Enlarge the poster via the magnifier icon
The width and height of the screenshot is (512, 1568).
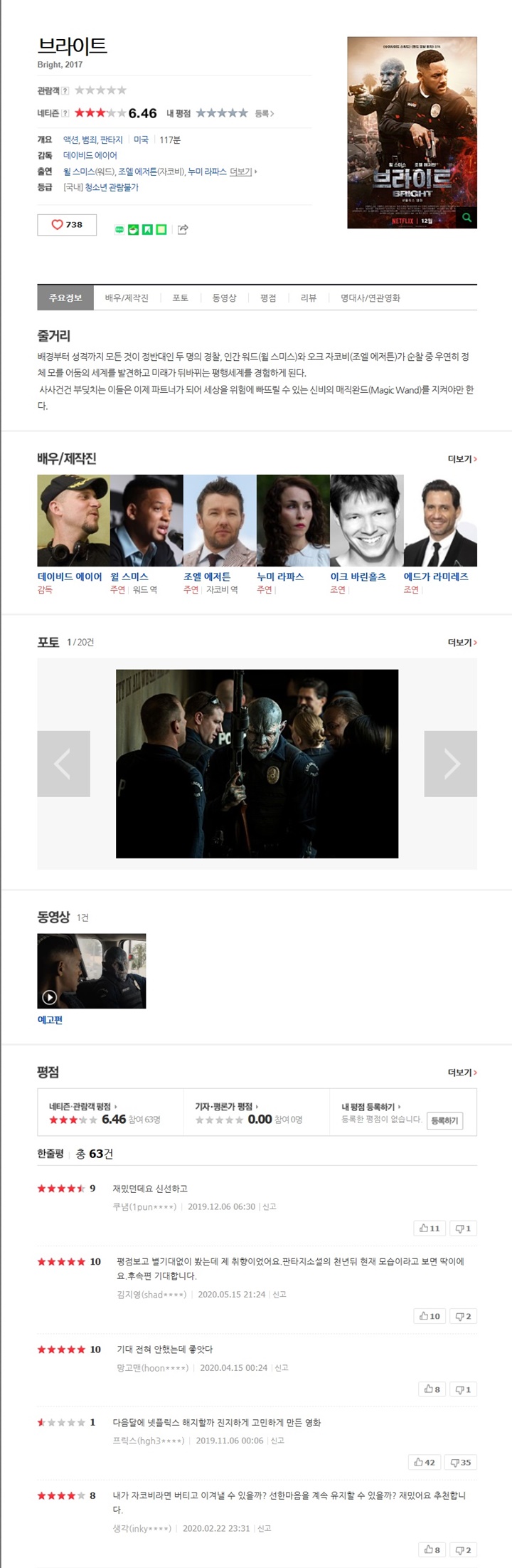[466, 218]
